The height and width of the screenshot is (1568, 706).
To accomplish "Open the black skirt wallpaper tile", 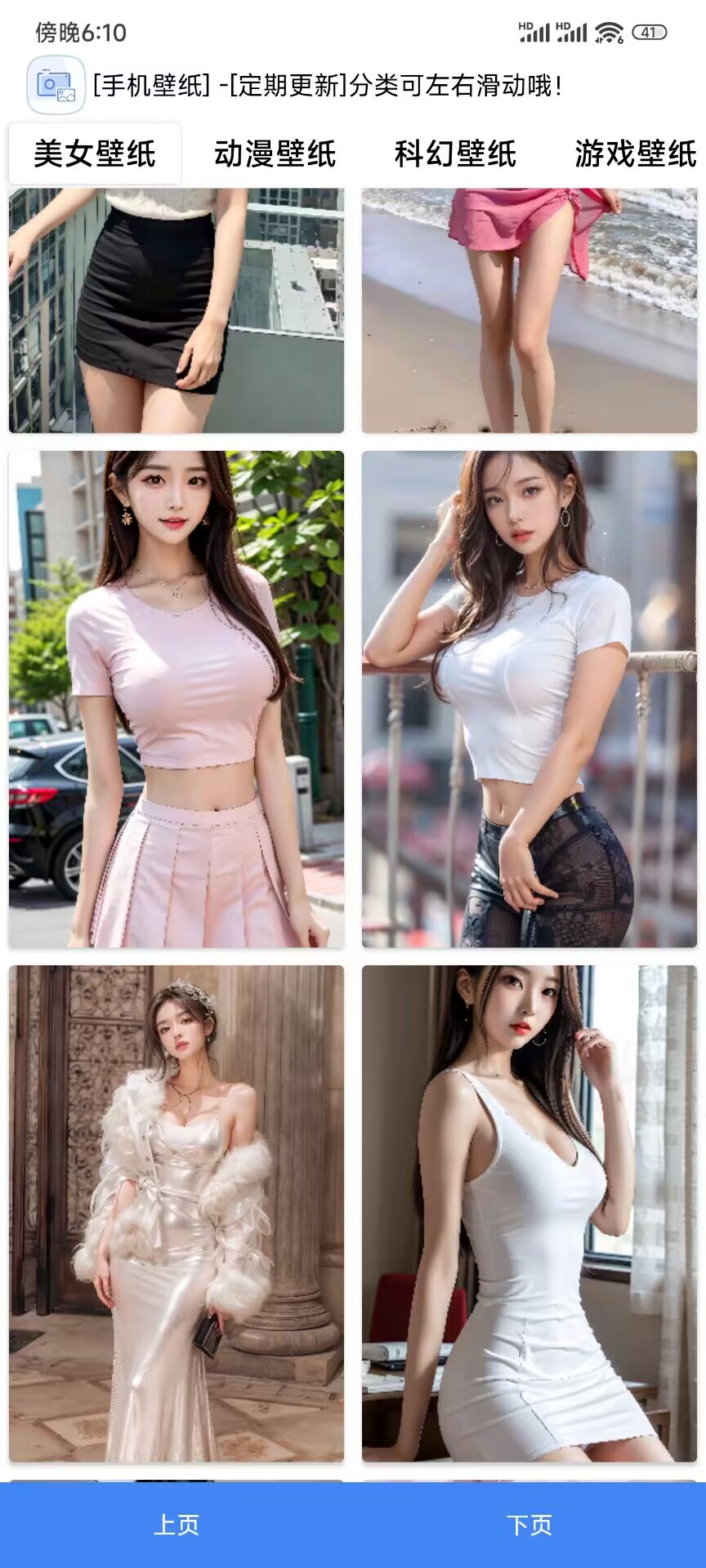I will click(176, 310).
